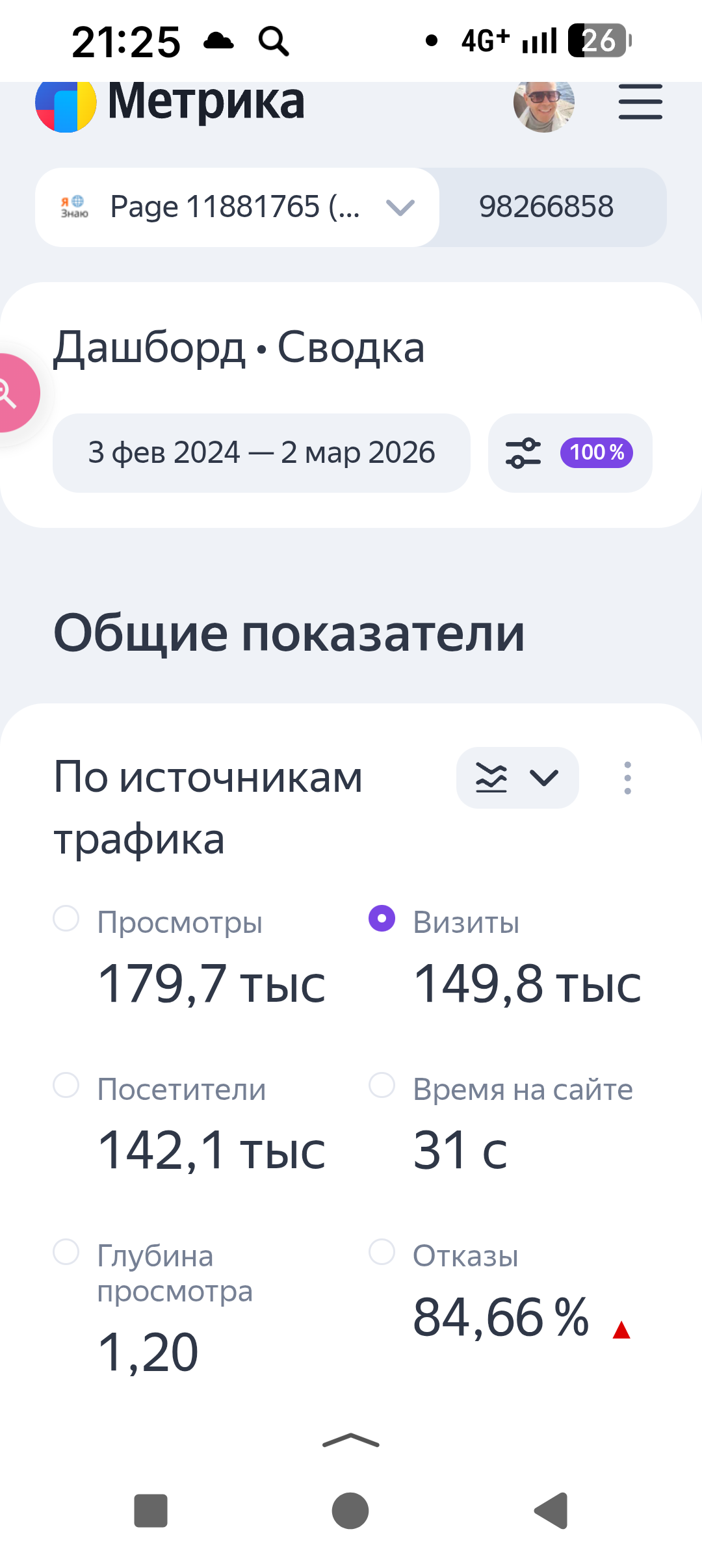Image resolution: width=702 pixels, height=1568 pixels.
Task: Open the pink search floating button
Action: coord(12,393)
